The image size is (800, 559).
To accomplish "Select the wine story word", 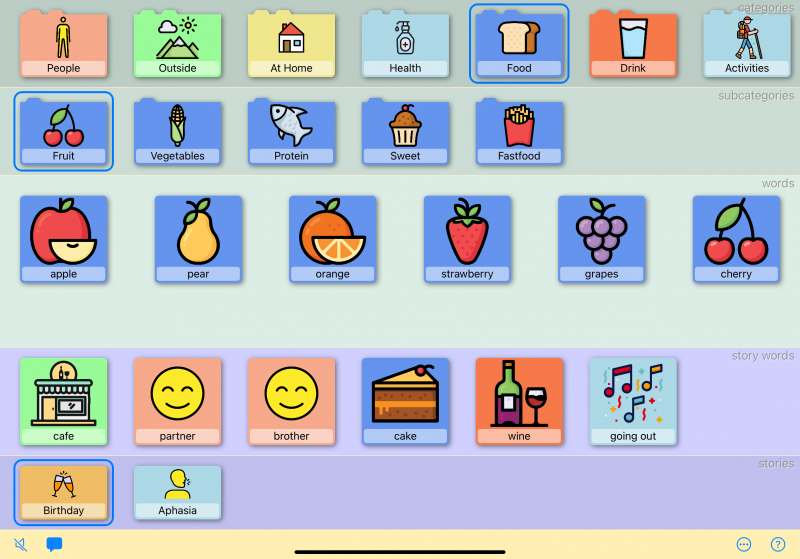I will point(519,401).
